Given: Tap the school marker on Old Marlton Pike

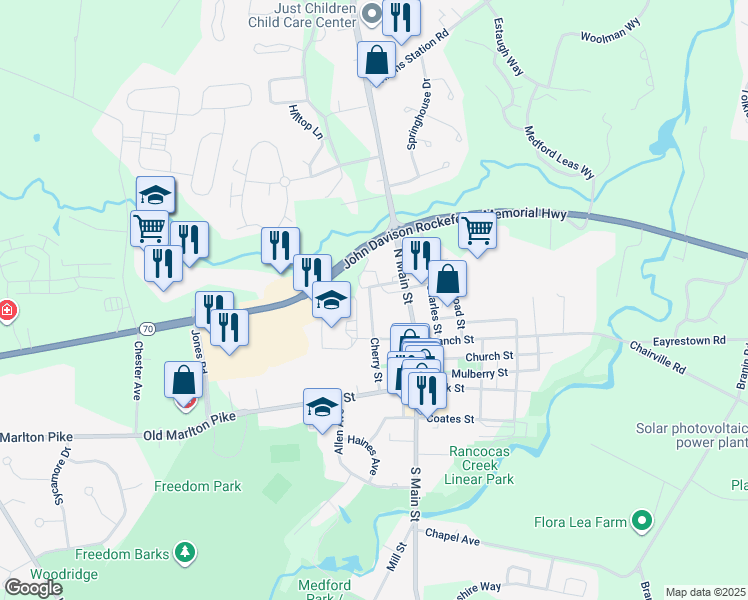Looking at the screenshot, I should click(x=322, y=408).
